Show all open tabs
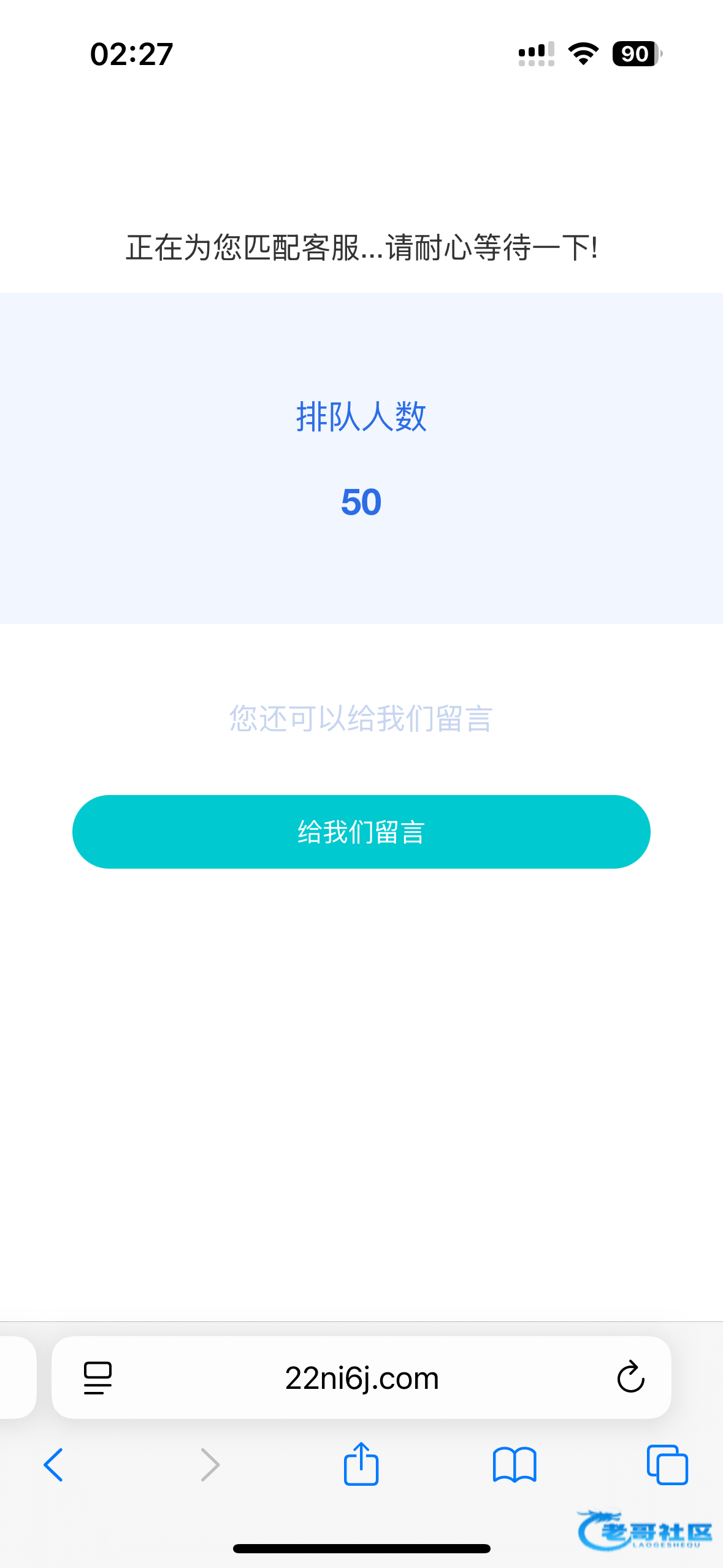This screenshot has height=1568, width=723. (x=667, y=1465)
